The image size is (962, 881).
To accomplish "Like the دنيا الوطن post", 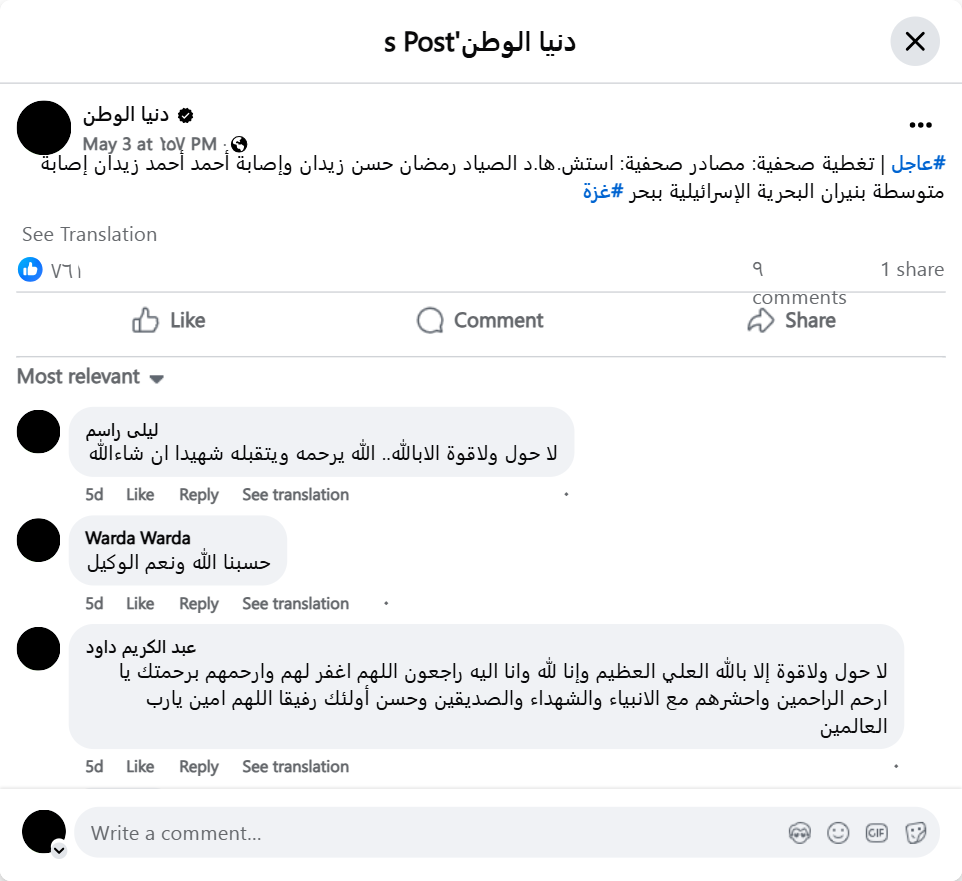I will click(168, 320).
